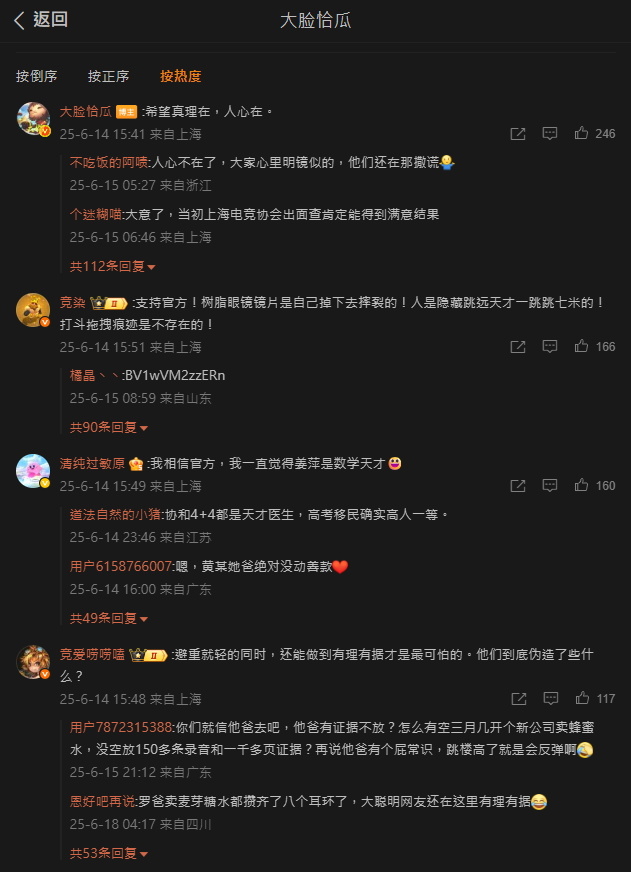Reply to 大脸恰瓜's comment
This screenshot has height=872, width=631.
pyautogui.click(x=549, y=133)
